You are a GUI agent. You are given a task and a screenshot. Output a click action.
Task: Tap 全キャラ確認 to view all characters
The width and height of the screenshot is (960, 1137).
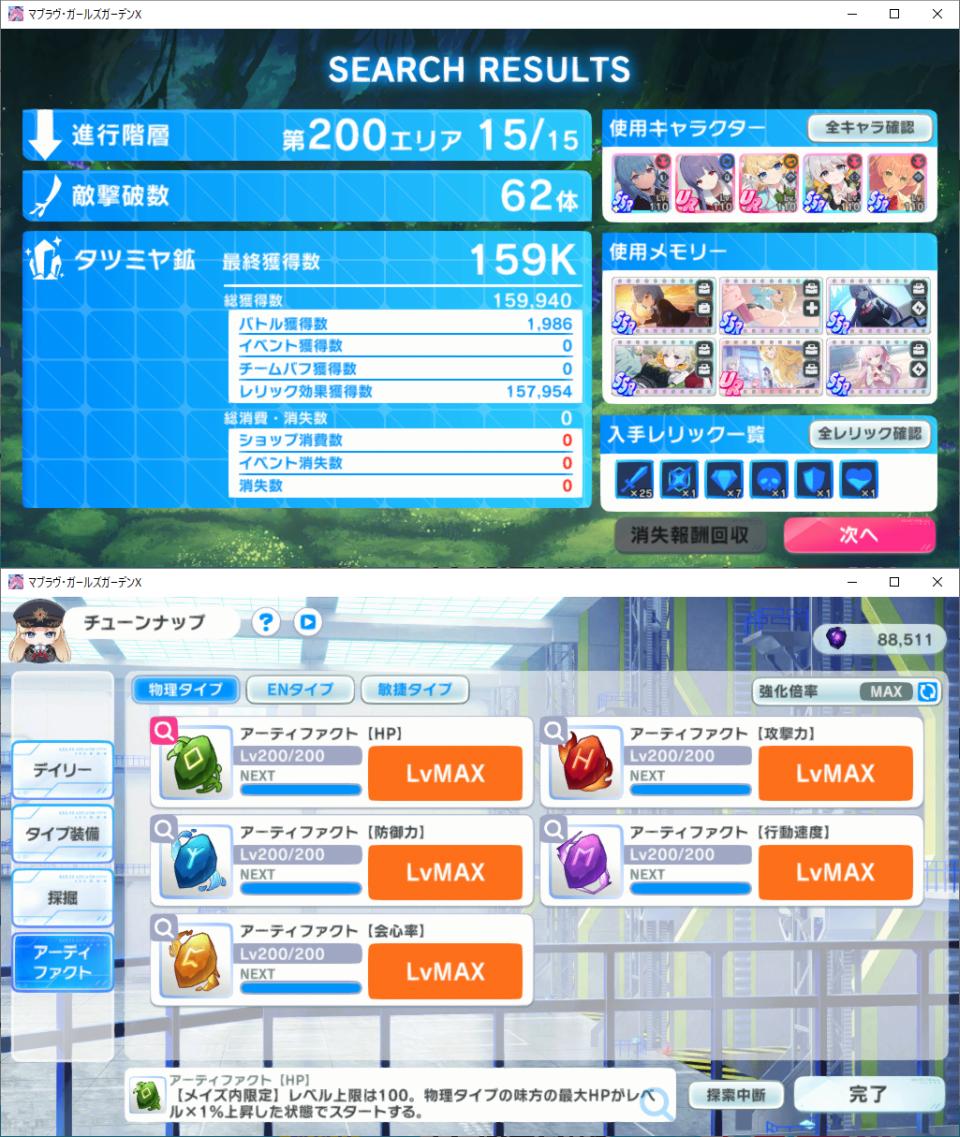[869, 128]
